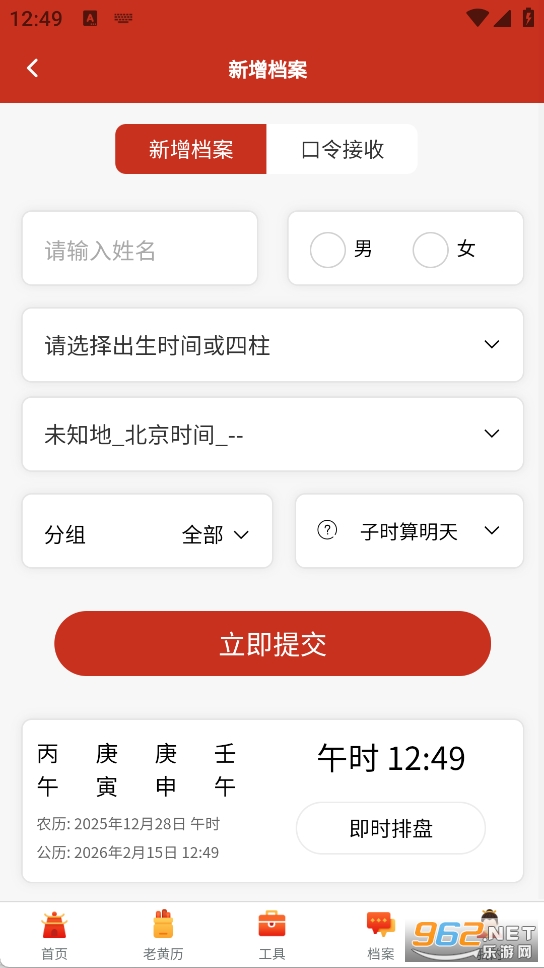Go back using the top-left arrow
This screenshot has height=968, width=544.
[x=33, y=69]
